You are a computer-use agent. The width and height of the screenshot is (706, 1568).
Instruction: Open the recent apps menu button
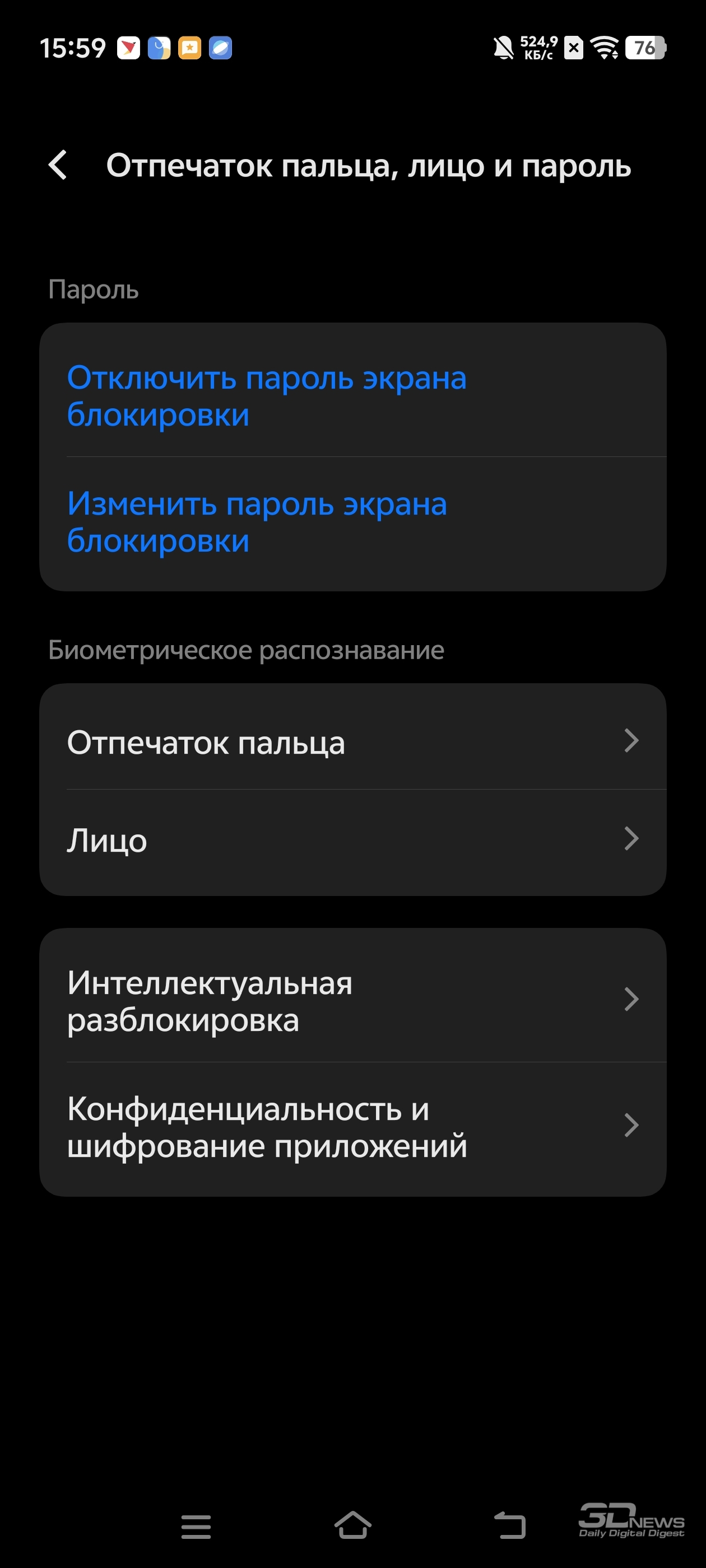196,1526
